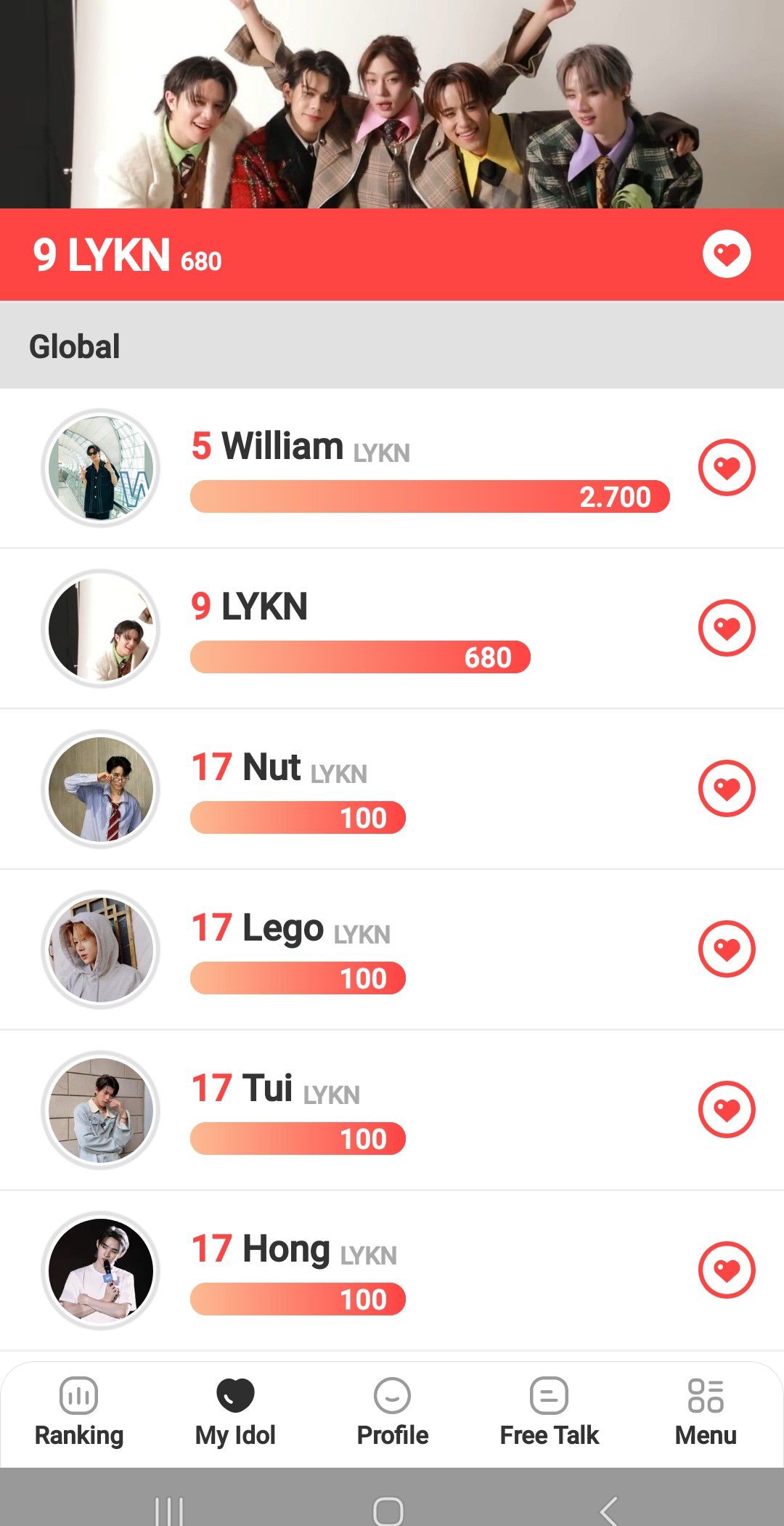Tap the heart in the red LYKN banner

(x=726, y=254)
